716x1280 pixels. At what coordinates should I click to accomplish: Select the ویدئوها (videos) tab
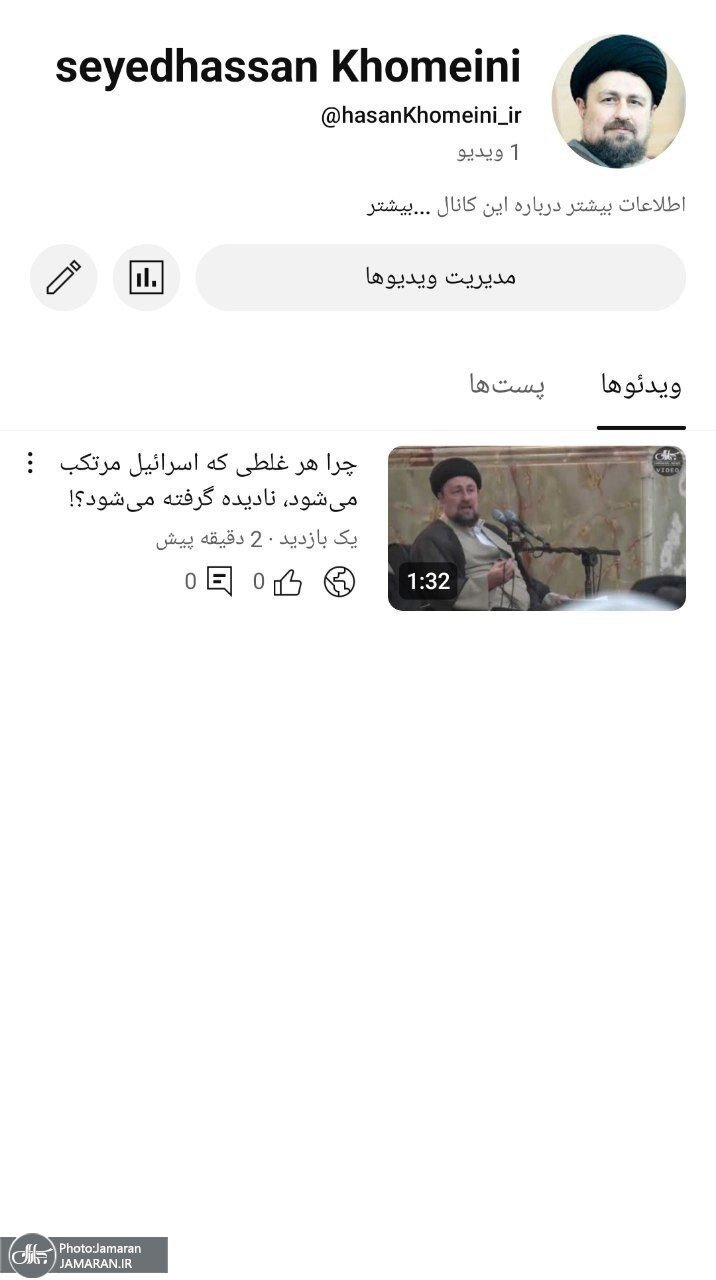(x=641, y=385)
